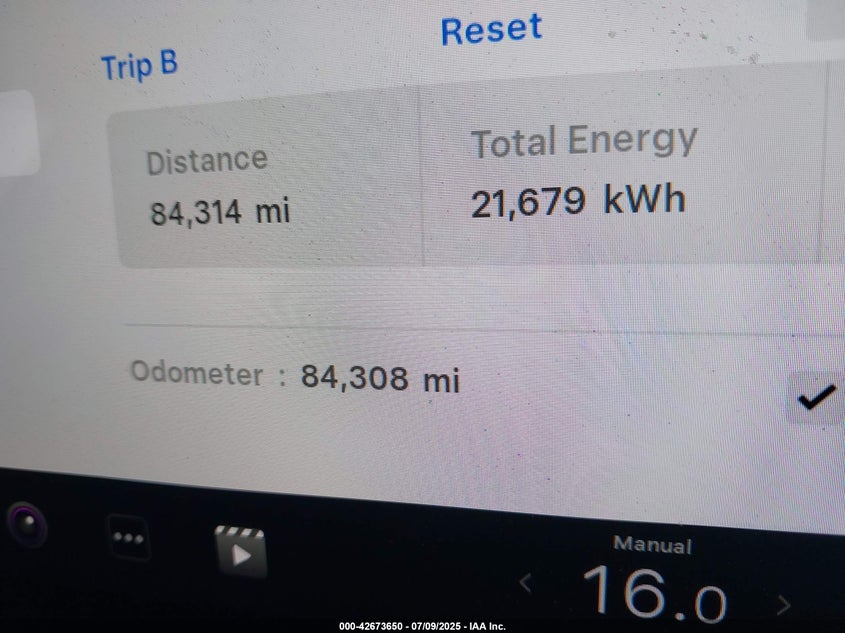Raise the cabin temperature with right arrow

tap(784, 604)
